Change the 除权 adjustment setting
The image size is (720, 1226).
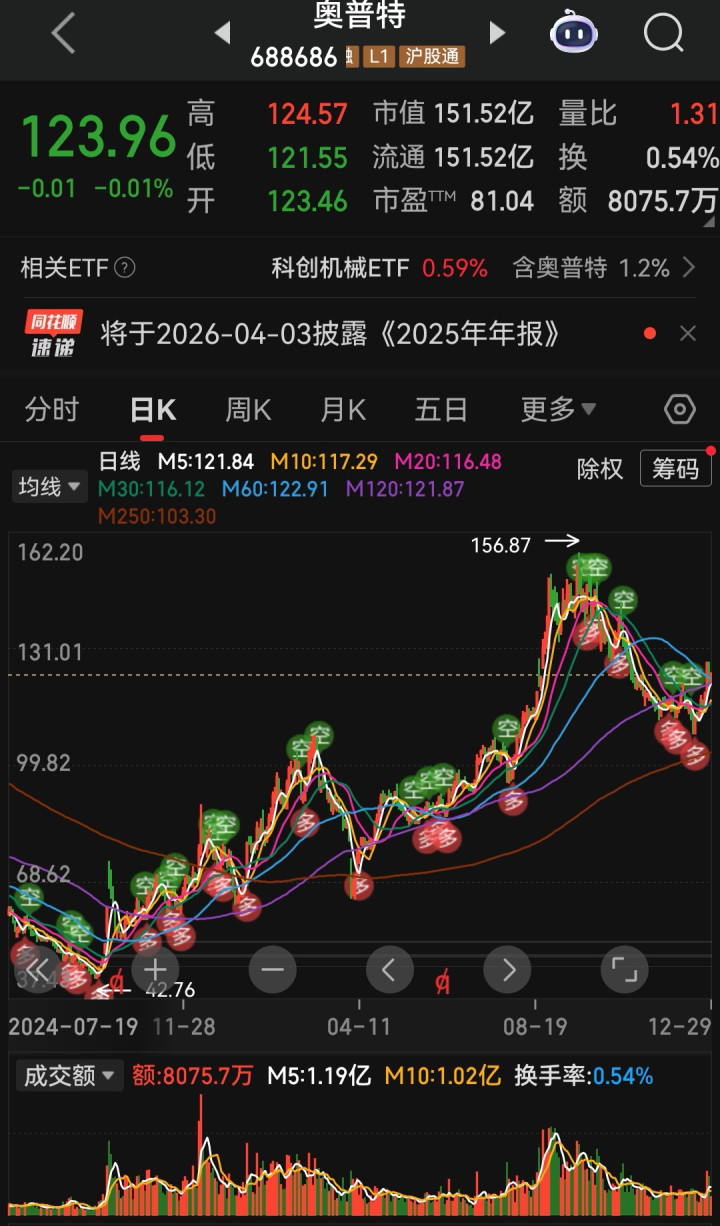point(600,468)
